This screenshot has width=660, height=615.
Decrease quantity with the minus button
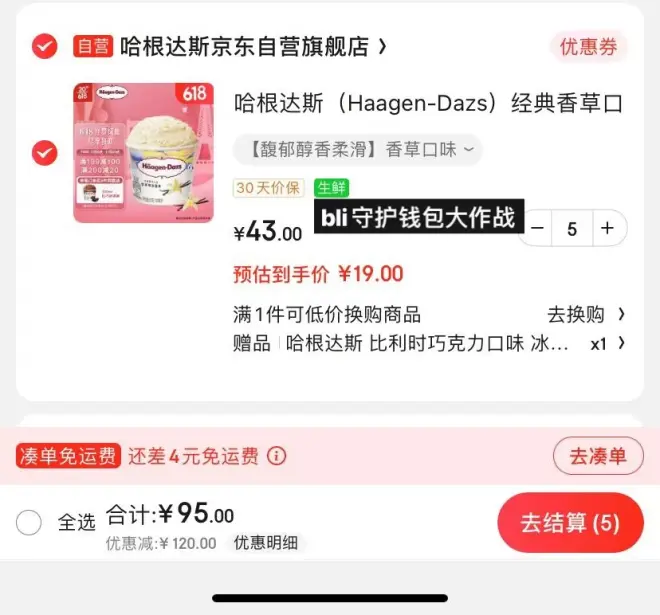(538, 229)
